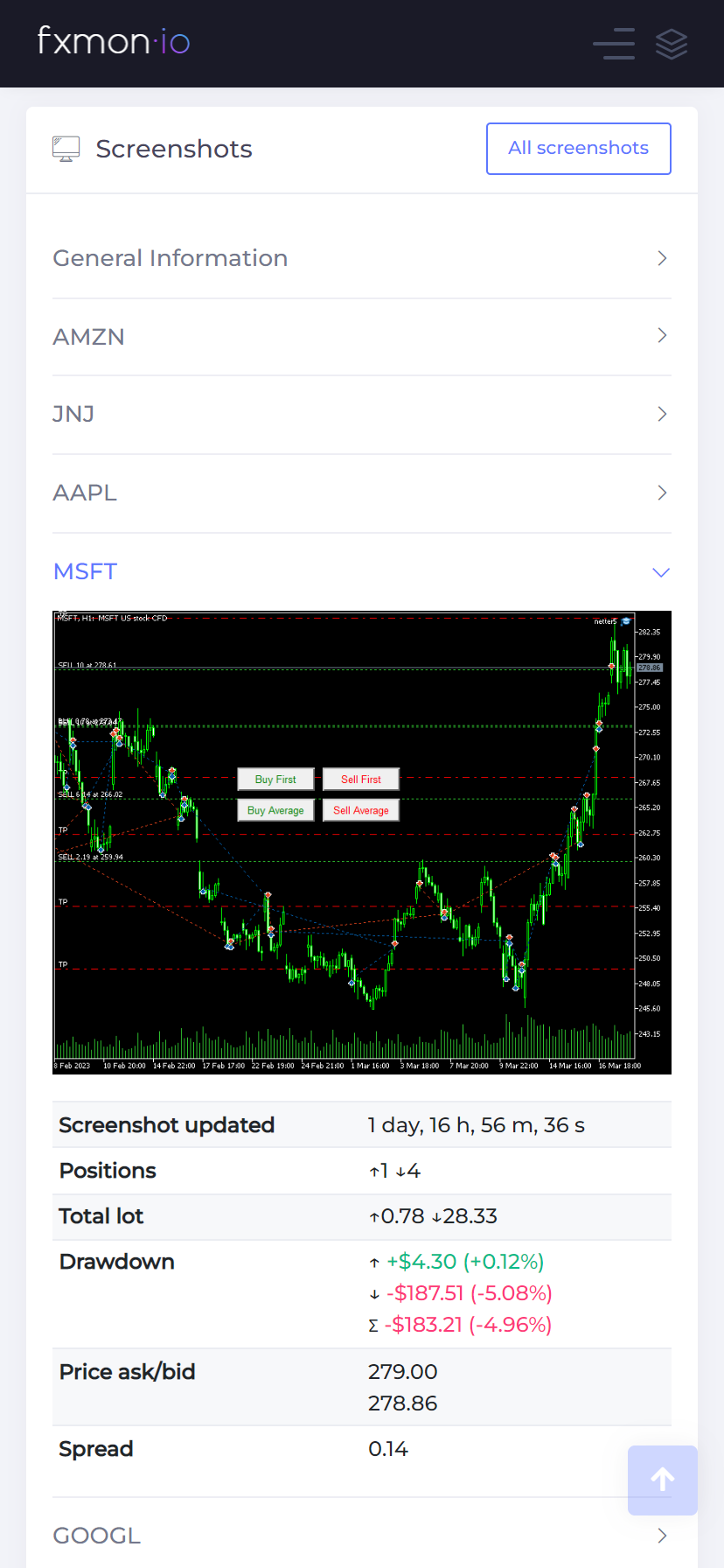Open All screenshots

pos(579,149)
